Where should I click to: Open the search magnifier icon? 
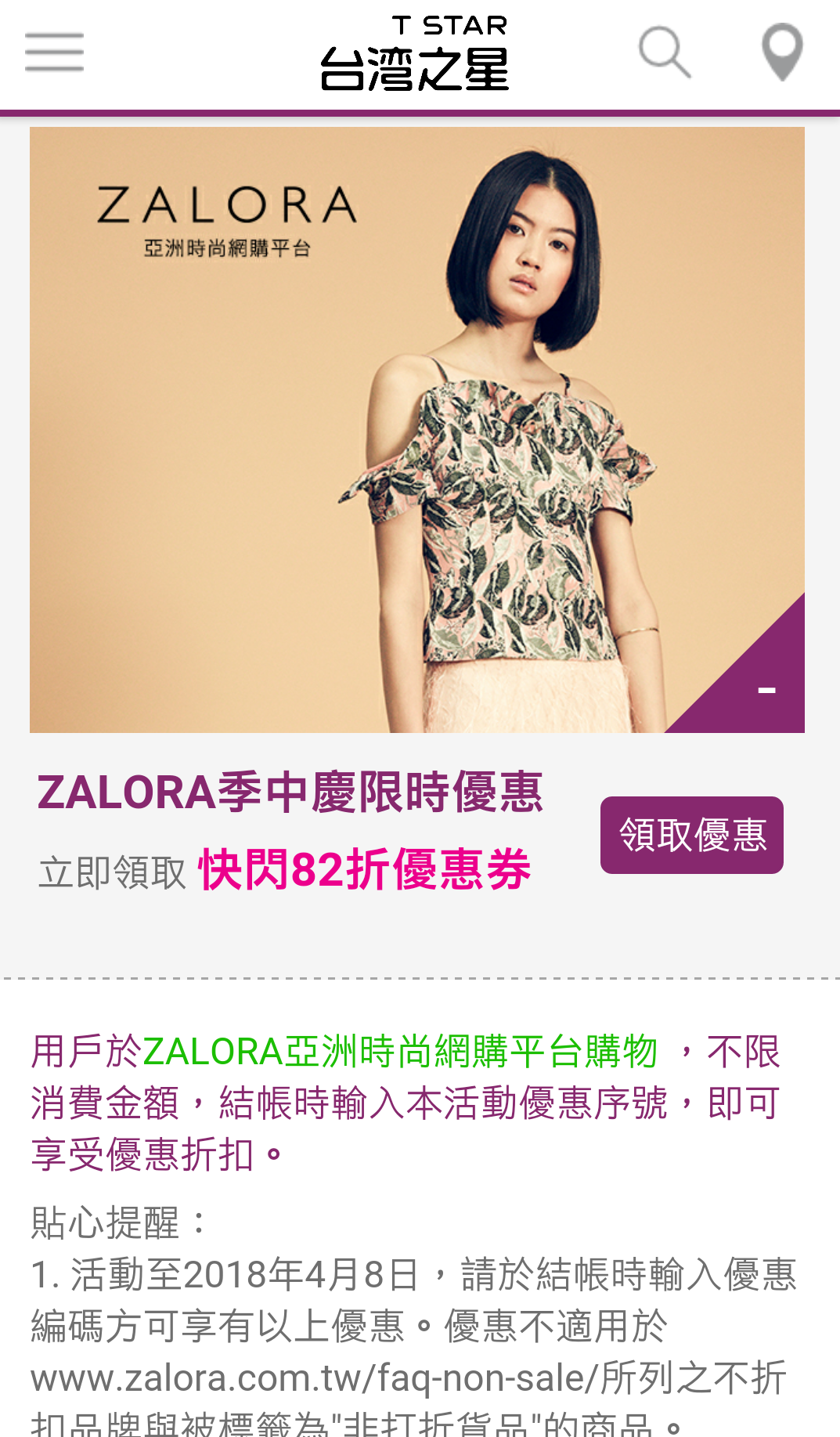coord(665,52)
